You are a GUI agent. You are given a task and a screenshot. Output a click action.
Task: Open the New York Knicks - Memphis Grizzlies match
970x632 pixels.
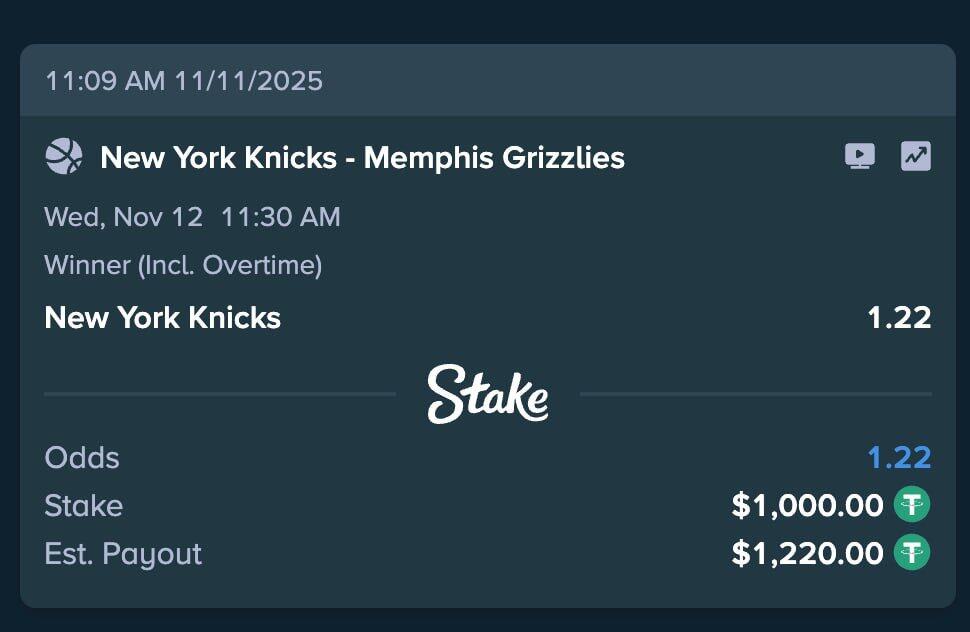click(x=362, y=158)
